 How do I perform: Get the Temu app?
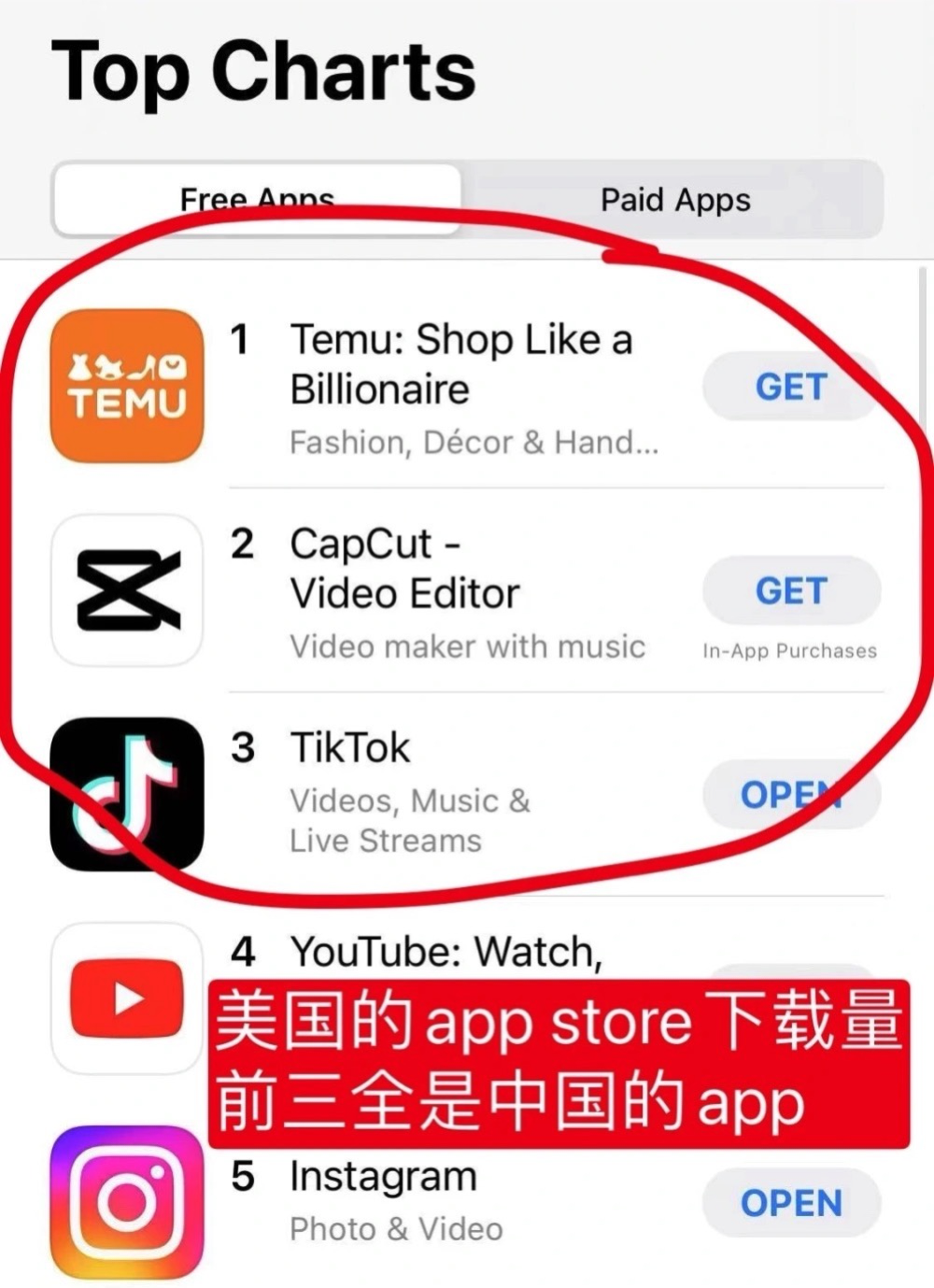[790, 387]
